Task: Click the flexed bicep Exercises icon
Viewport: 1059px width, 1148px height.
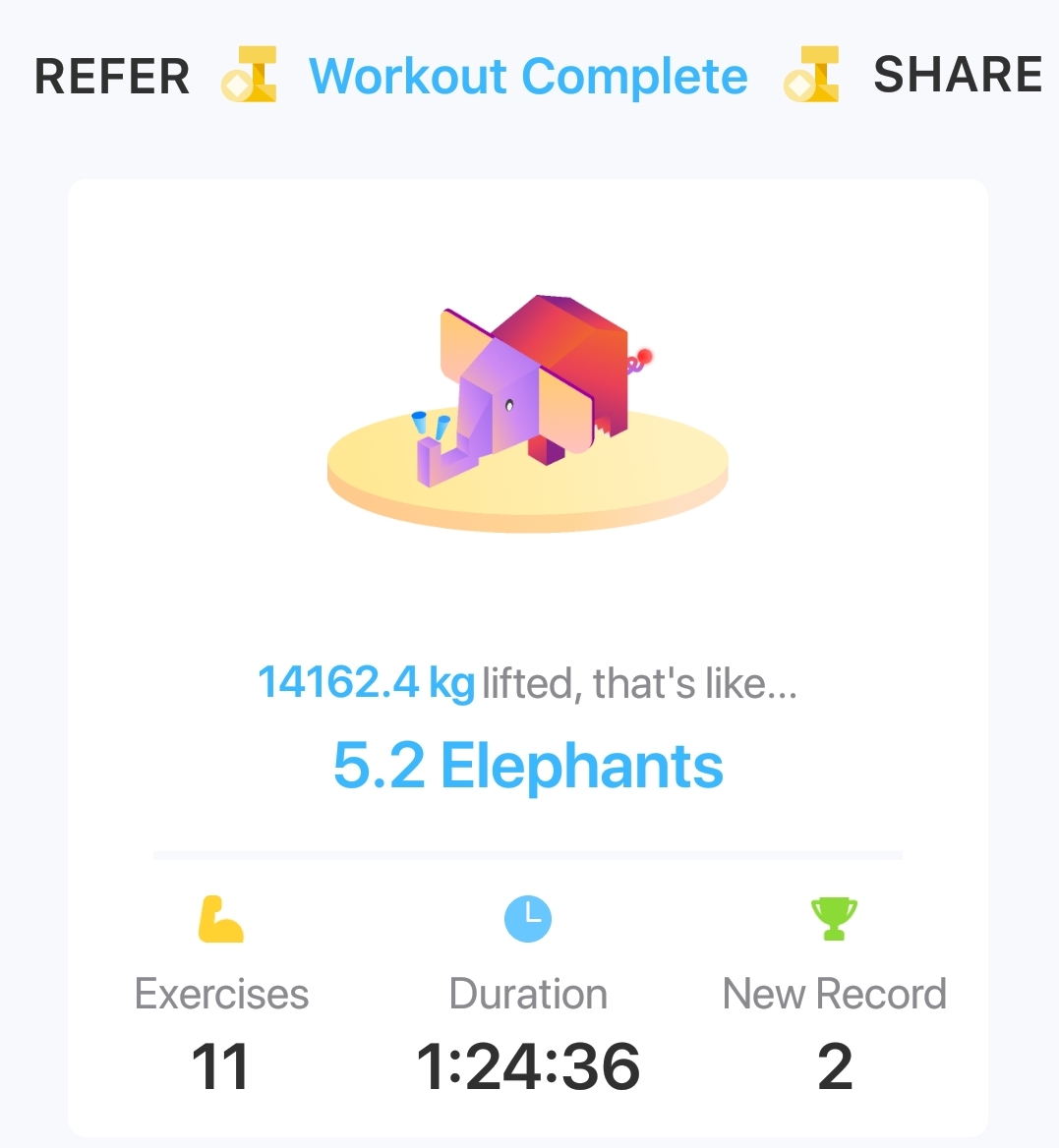Action: (221, 919)
